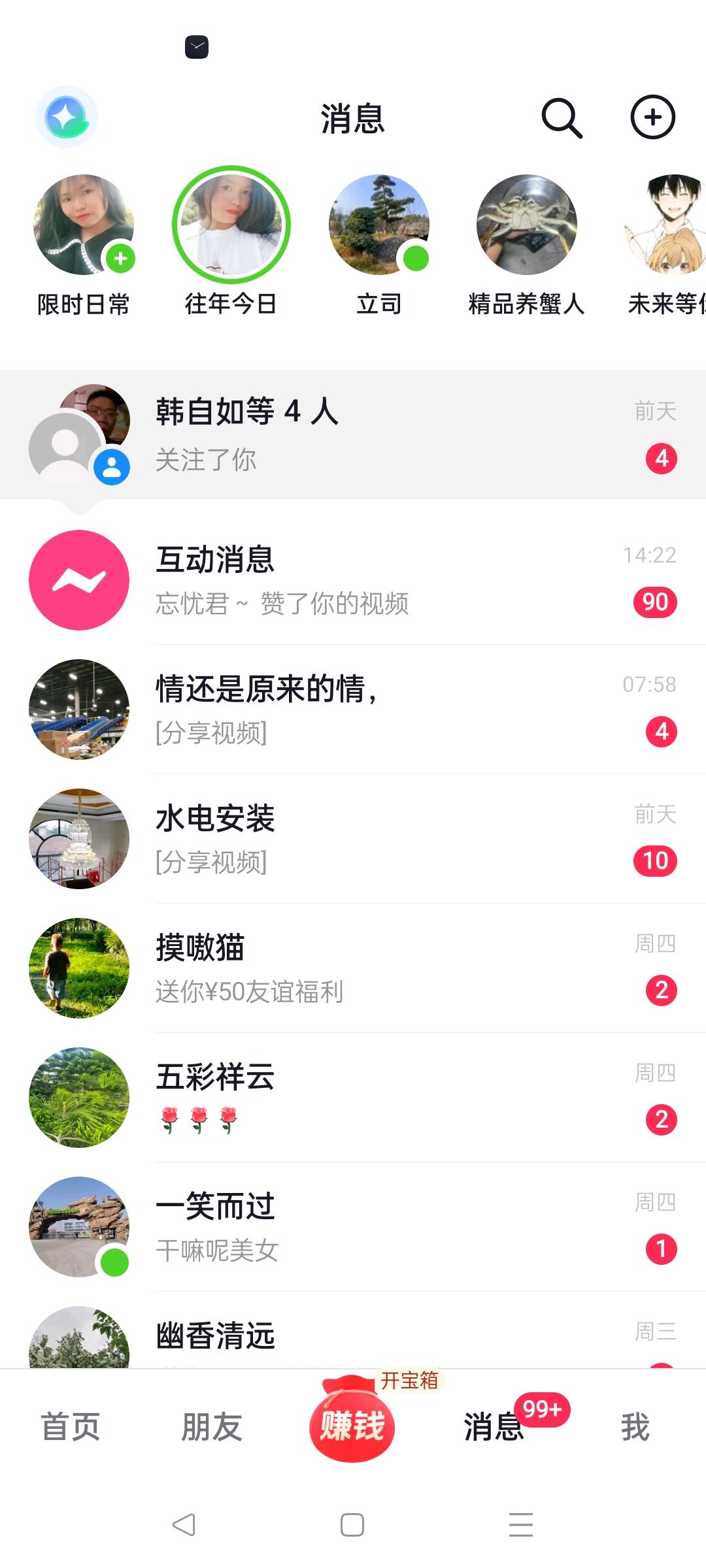706x1568 pixels.
Task: Select the 消息 tab in bottom bar
Action: (x=494, y=1427)
